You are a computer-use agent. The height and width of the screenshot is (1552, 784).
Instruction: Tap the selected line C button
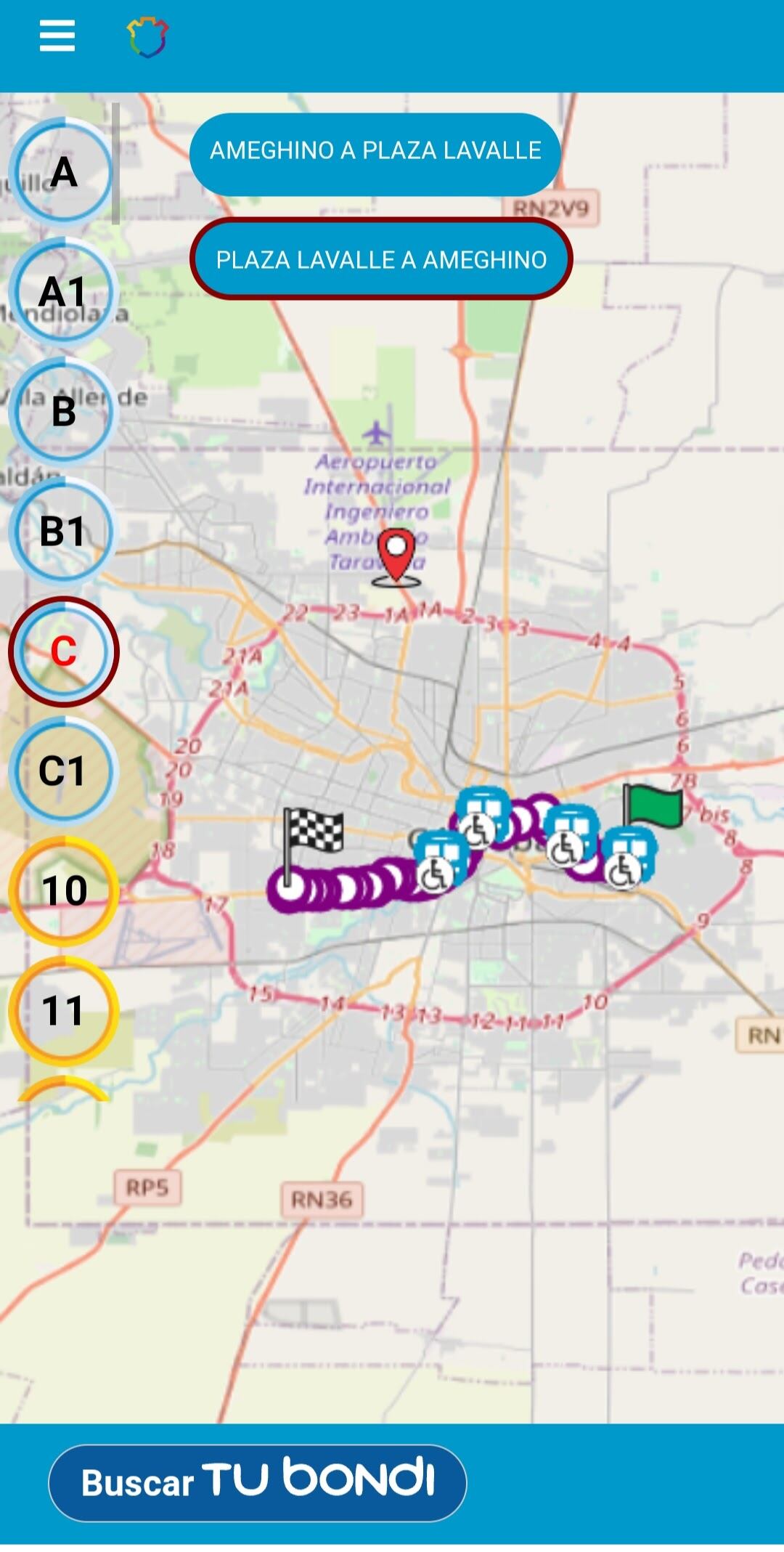tap(64, 651)
